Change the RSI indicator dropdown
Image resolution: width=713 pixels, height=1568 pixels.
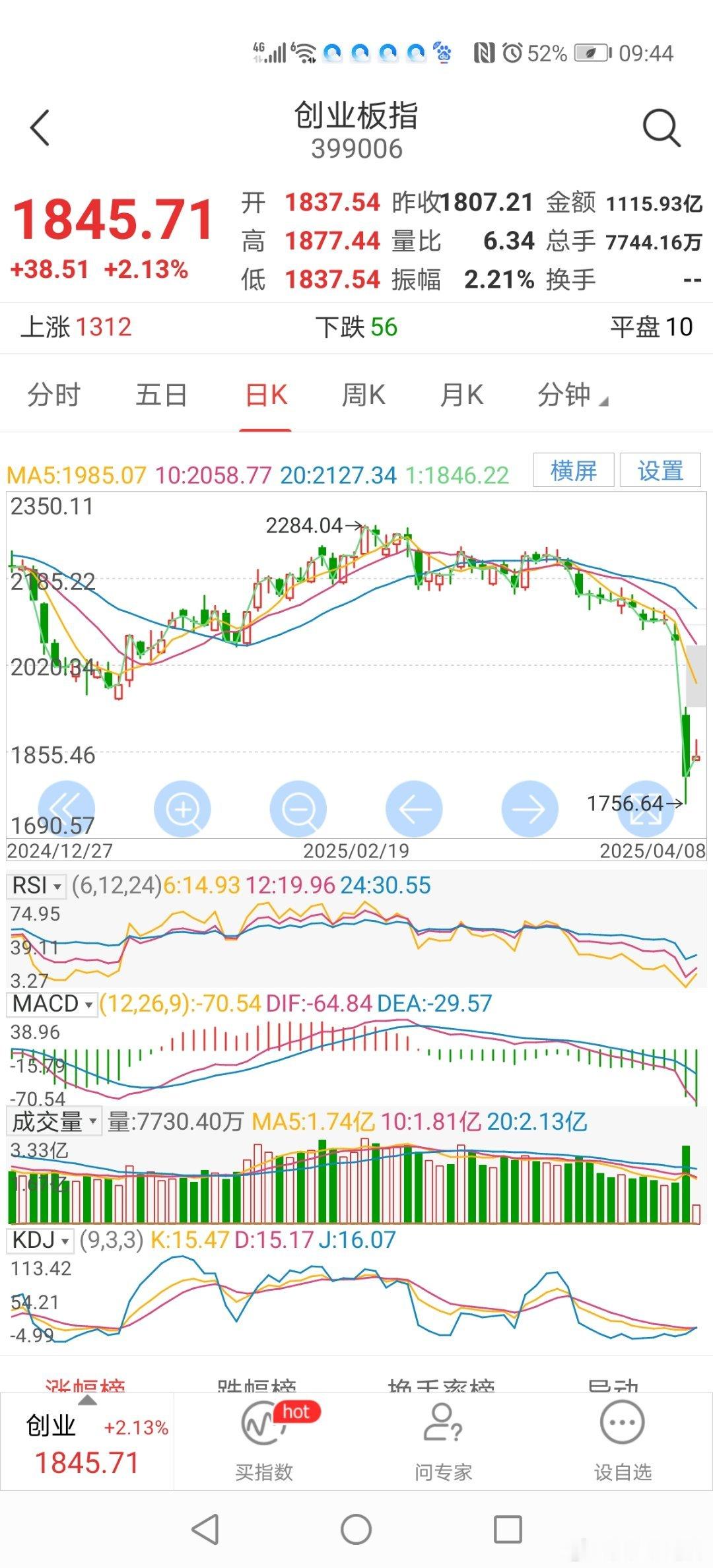[37, 886]
